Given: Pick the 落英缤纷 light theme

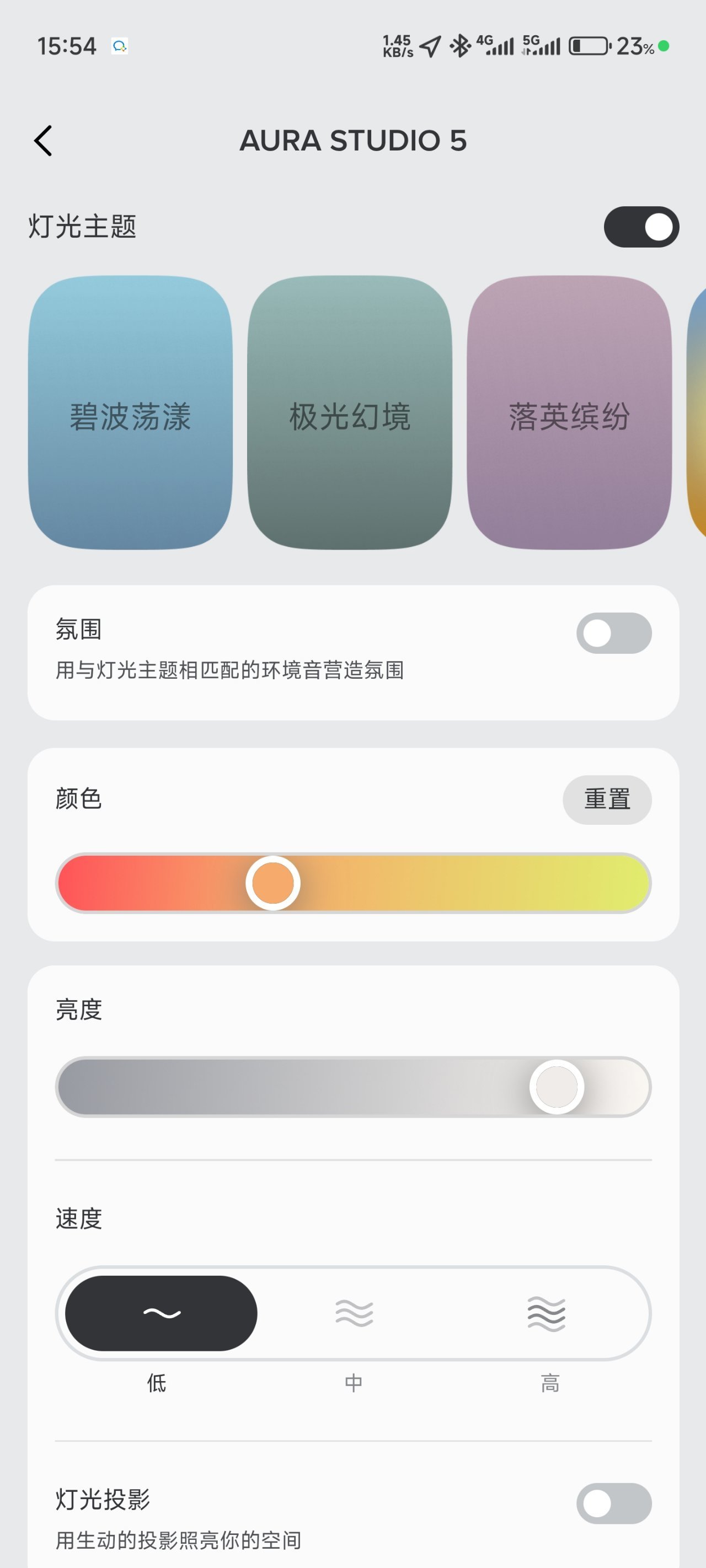Looking at the screenshot, I should click(569, 414).
